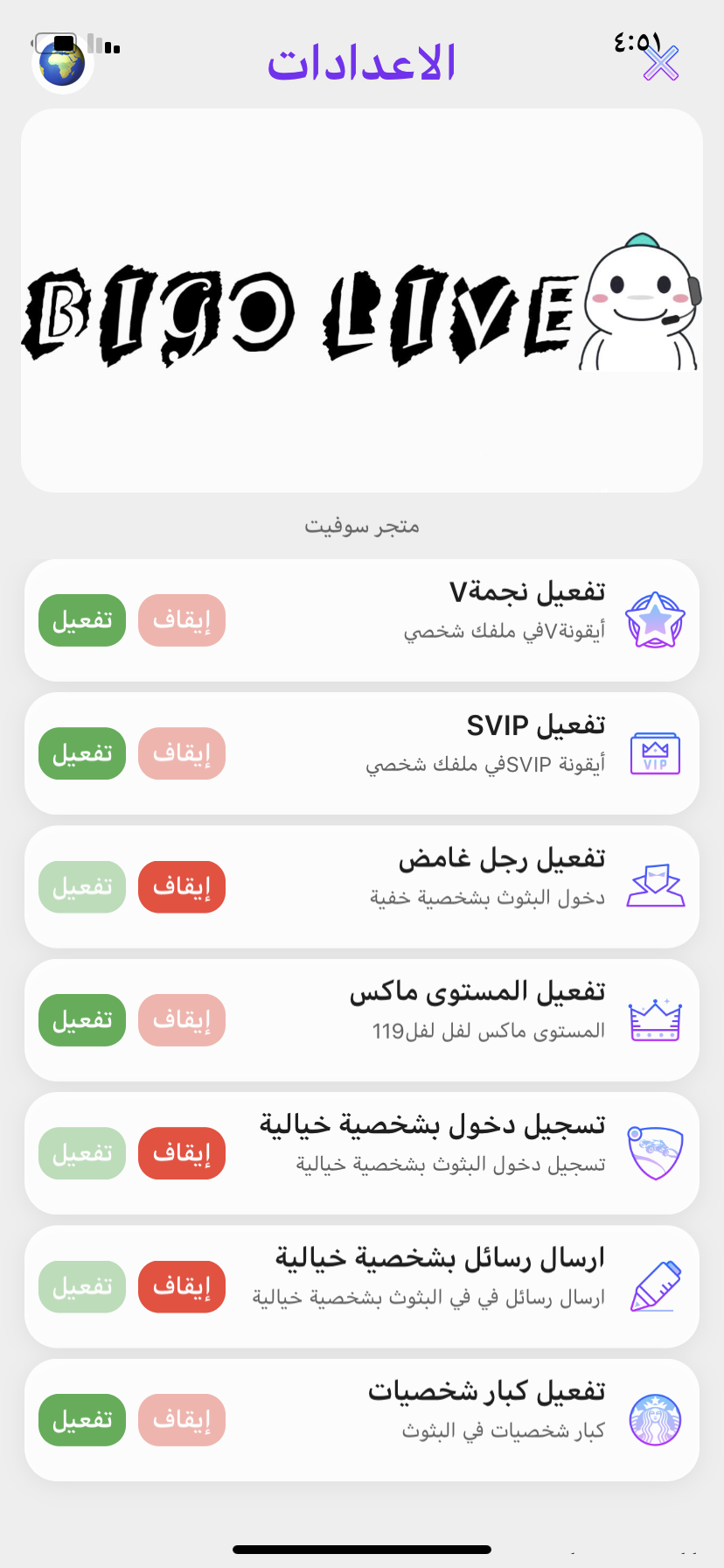This screenshot has width=724, height=1568.
Task: Turn on تسجيل دخول بشخصية خيالية
Action: click(82, 1153)
